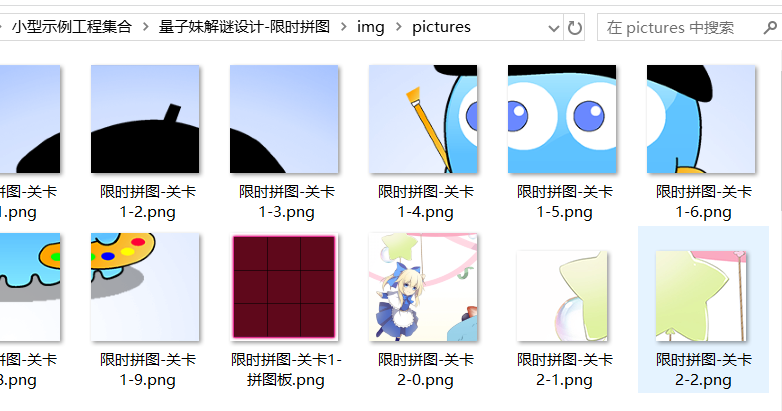Go to 量子妹解谜设计-限时拼图 in the path
Image resolution: width=782 pixels, height=411 pixels.
(x=244, y=27)
